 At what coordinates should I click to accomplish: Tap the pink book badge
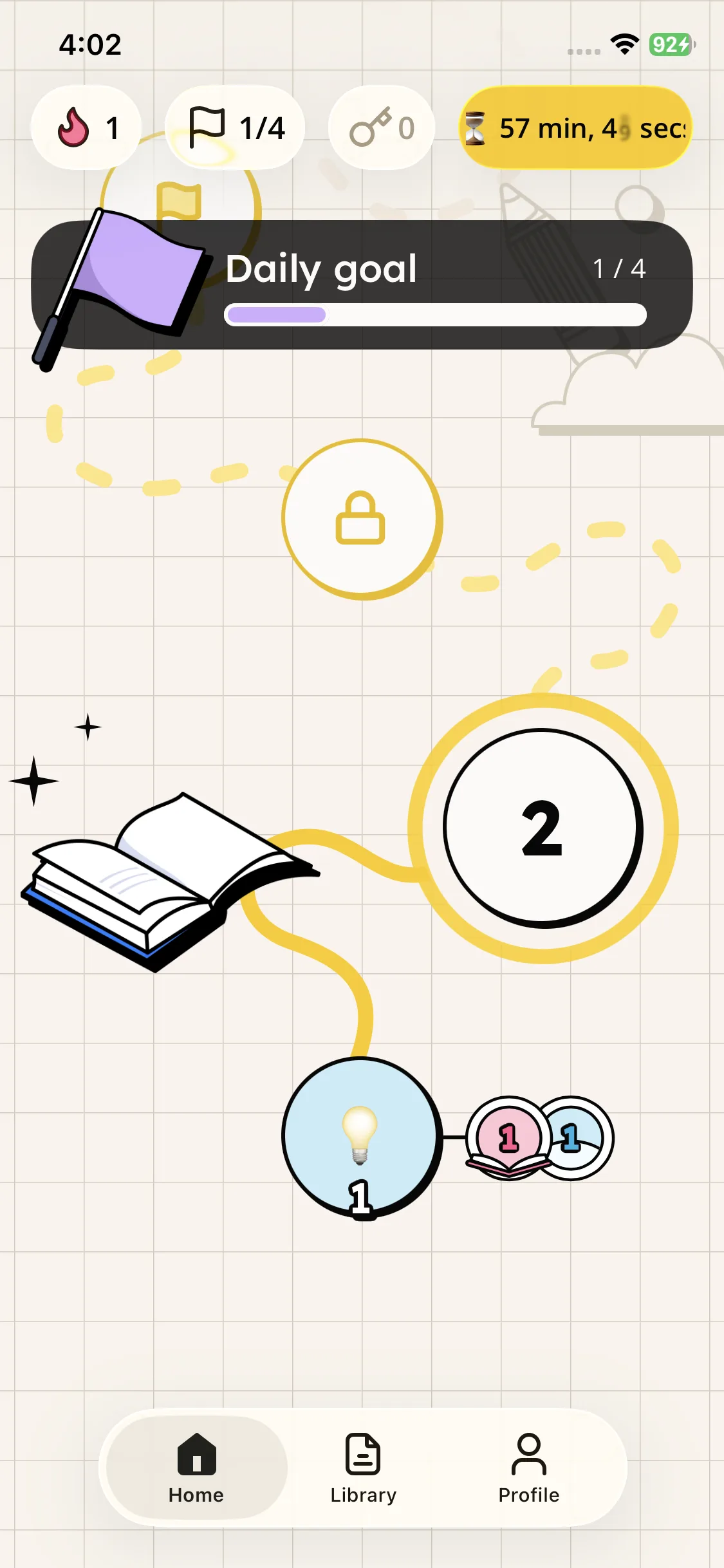(508, 1138)
